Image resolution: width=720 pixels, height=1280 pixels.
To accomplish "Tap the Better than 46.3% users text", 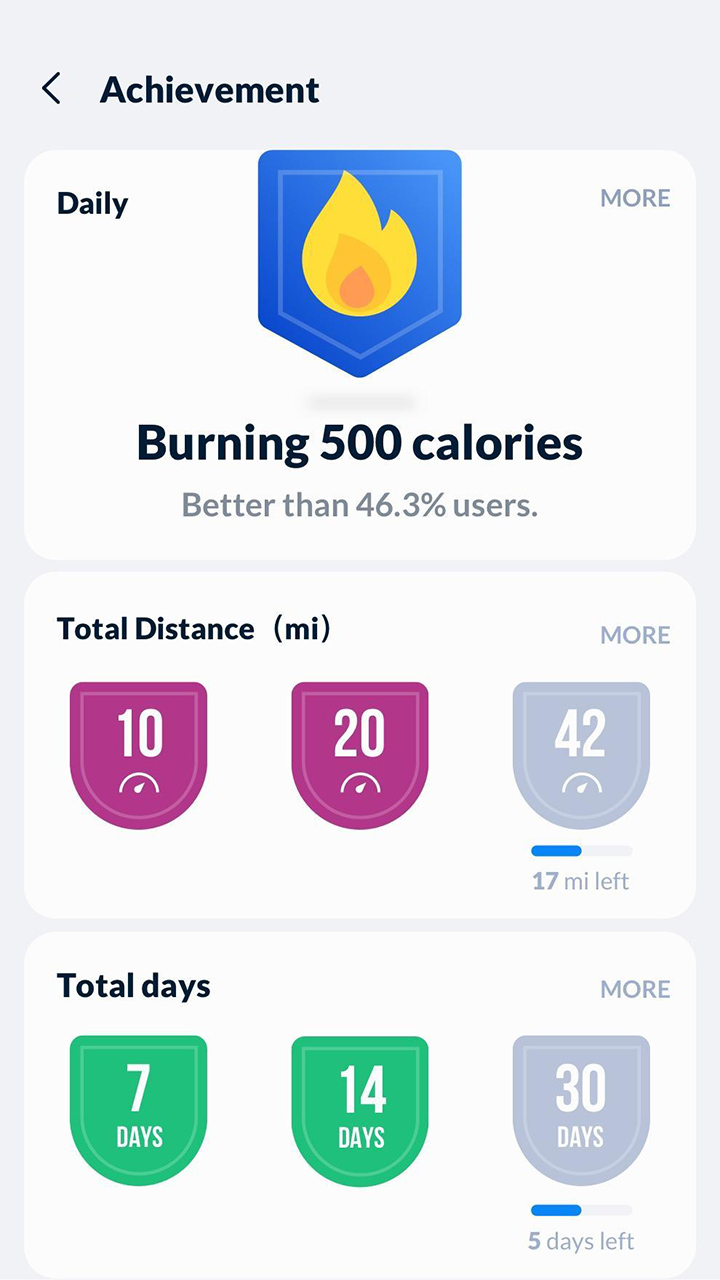I will (360, 505).
